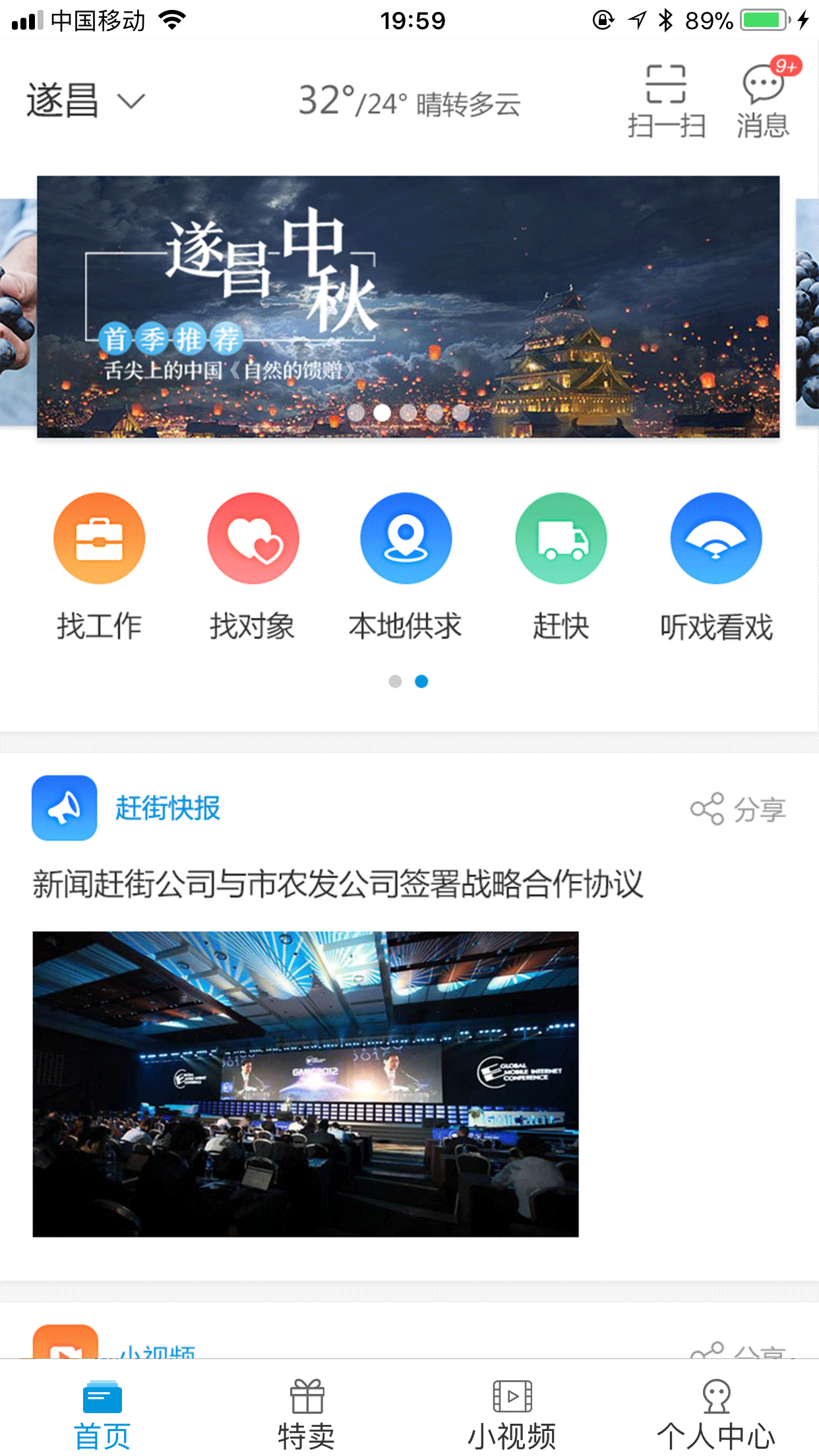The image size is (819, 1456).
Task: Open the 赶街快报 channel
Action: pyautogui.click(x=167, y=808)
